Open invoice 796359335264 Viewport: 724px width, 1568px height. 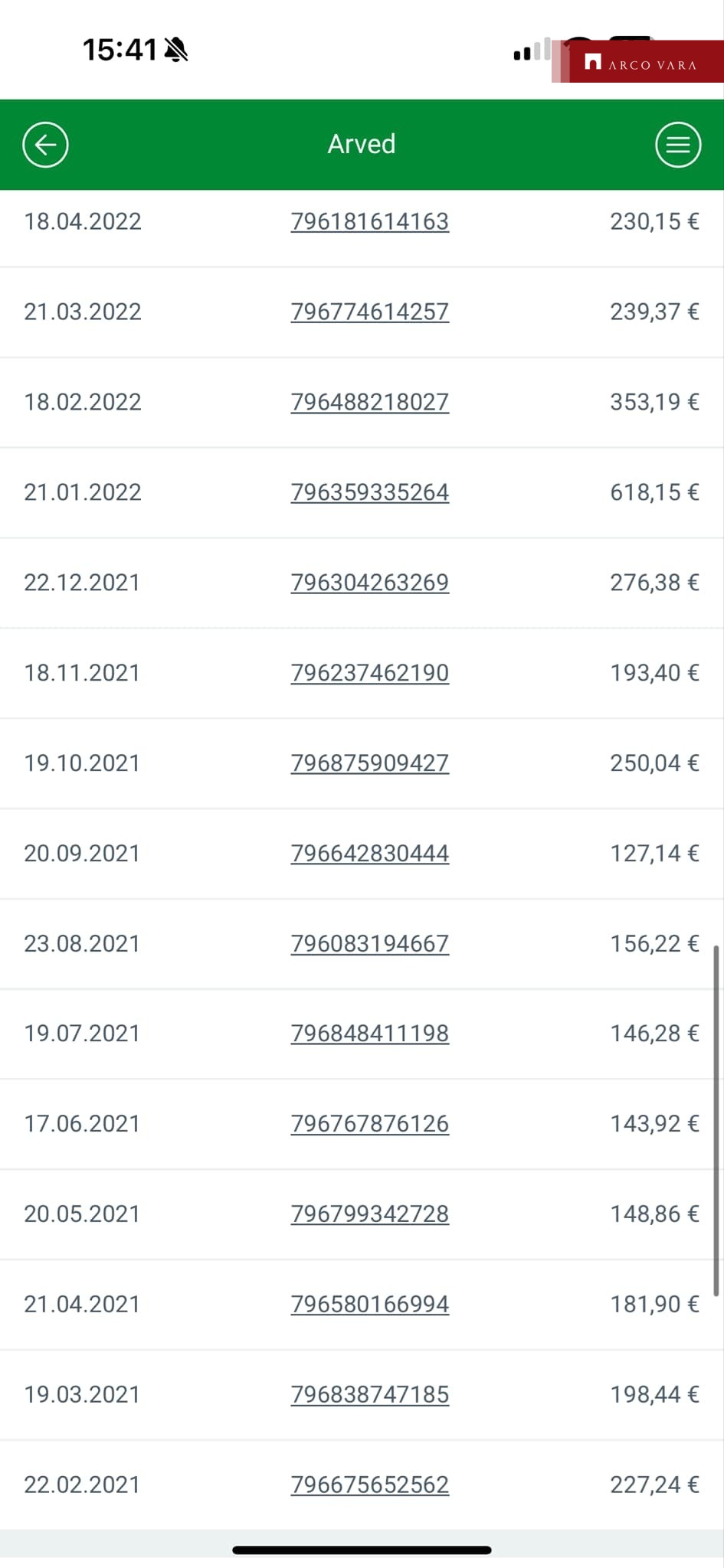point(370,493)
